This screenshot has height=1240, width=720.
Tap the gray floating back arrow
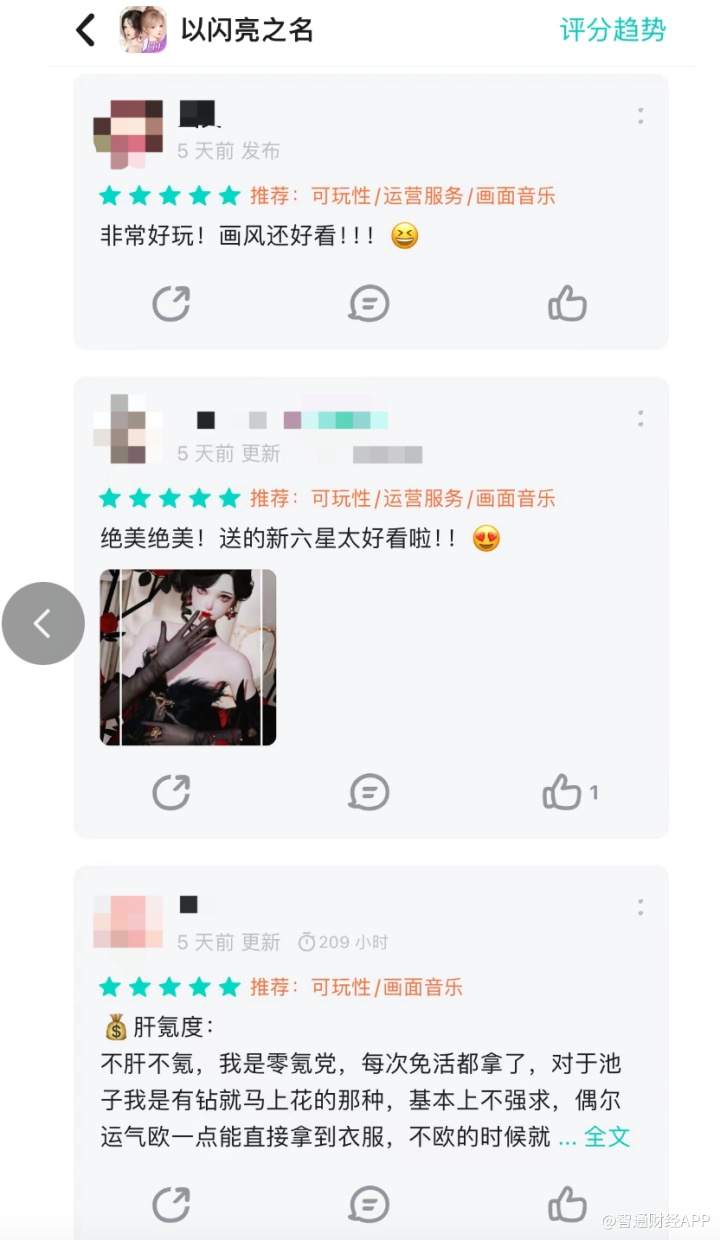coord(42,624)
